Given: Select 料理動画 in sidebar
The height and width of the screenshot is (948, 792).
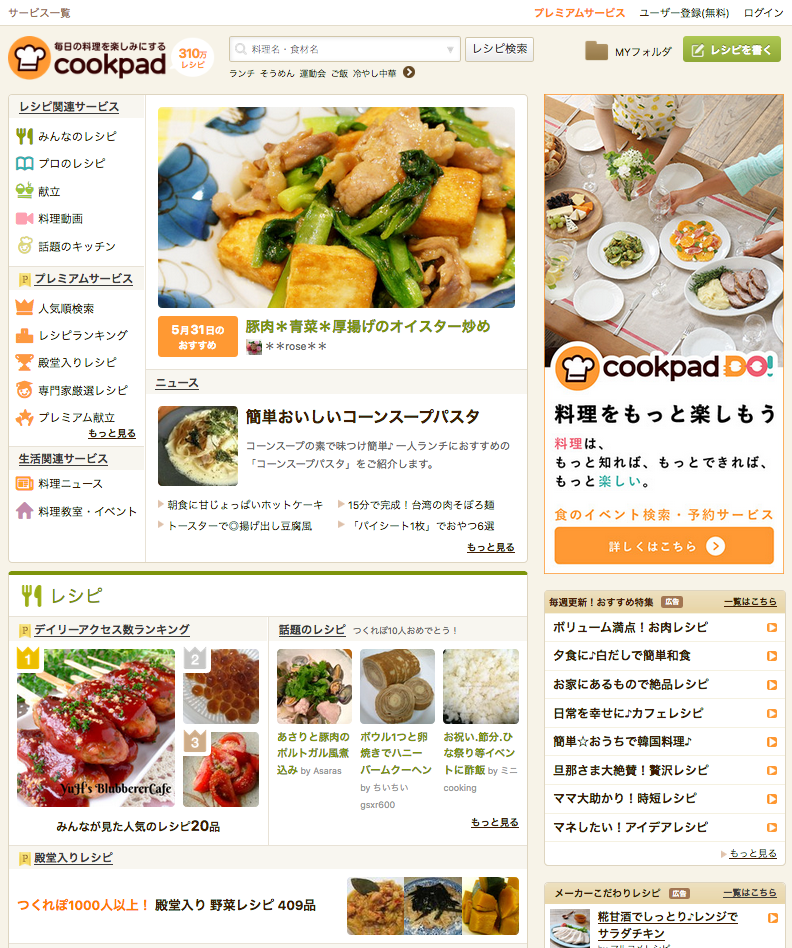Looking at the screenshot, I should pos(60,218).
